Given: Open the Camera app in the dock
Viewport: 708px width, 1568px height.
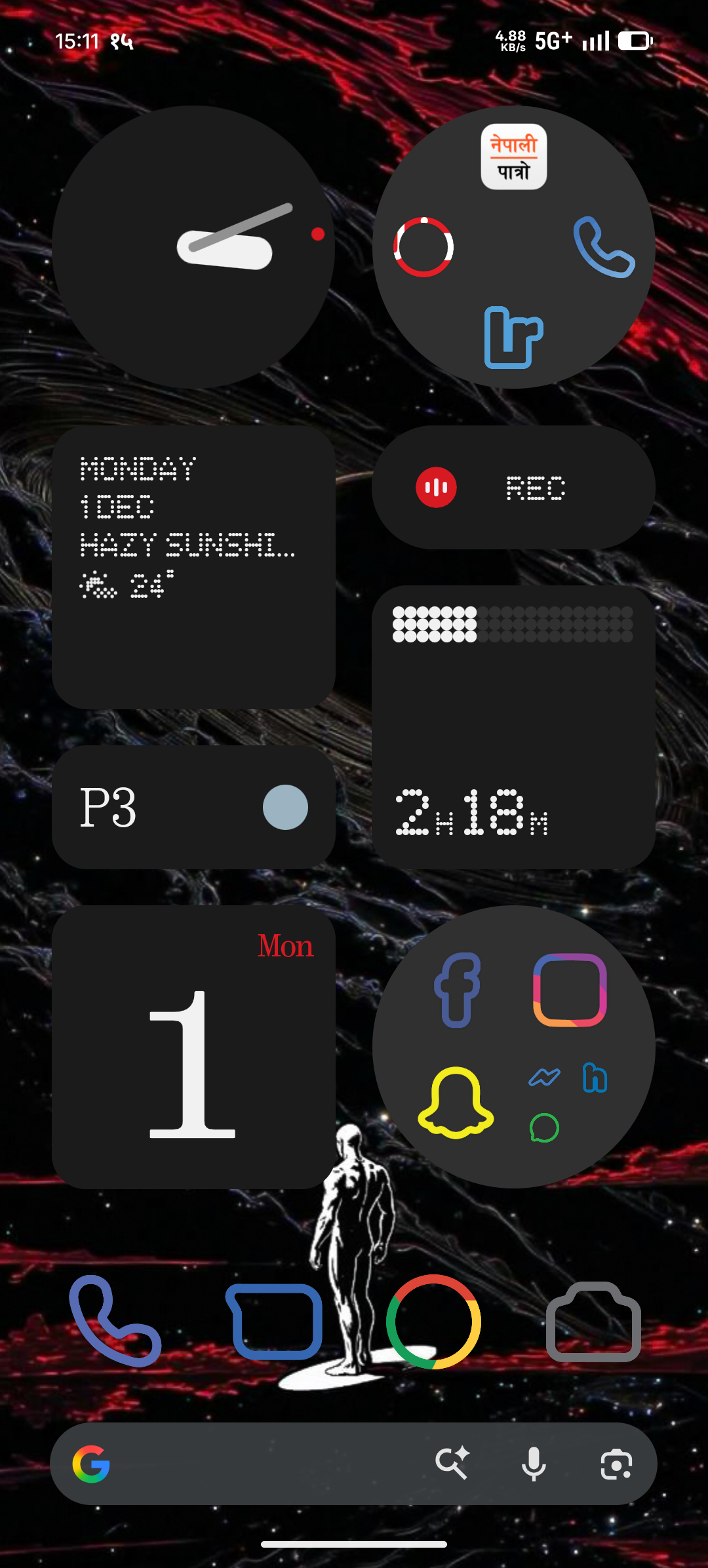Looking at the screenshot, I should click(x=593, y=1321).
